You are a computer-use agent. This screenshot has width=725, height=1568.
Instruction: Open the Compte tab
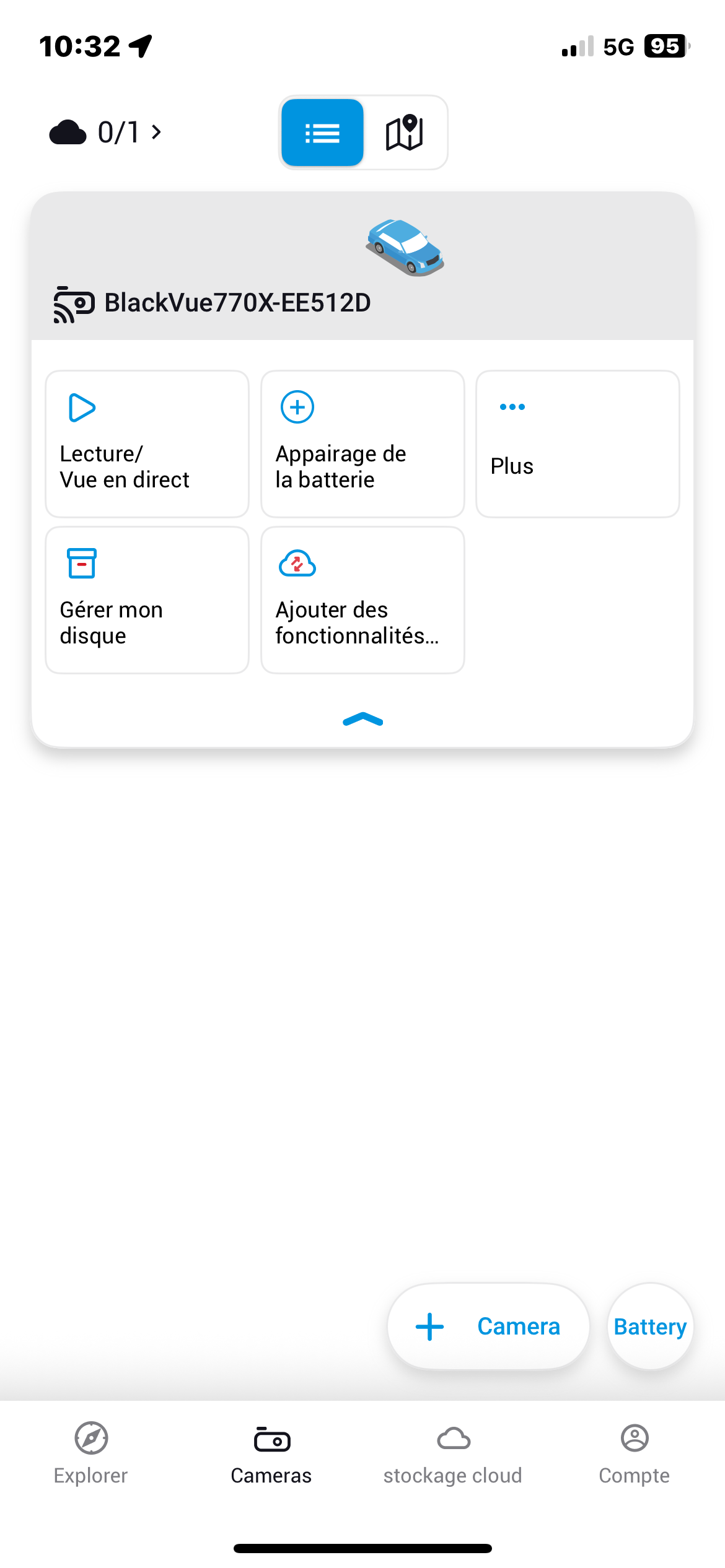(635, 1453)
